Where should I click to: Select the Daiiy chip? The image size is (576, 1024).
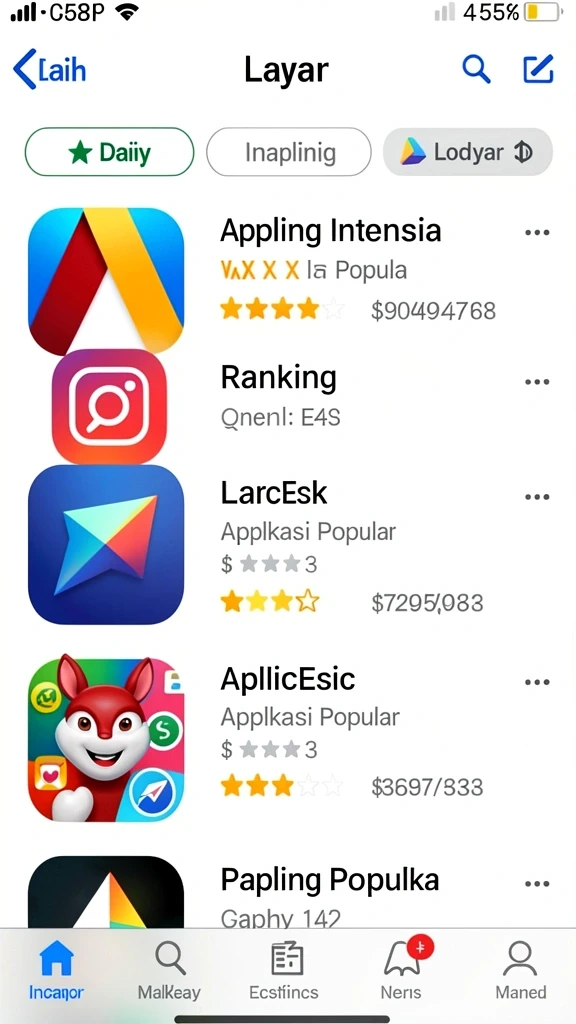[109, 152]
